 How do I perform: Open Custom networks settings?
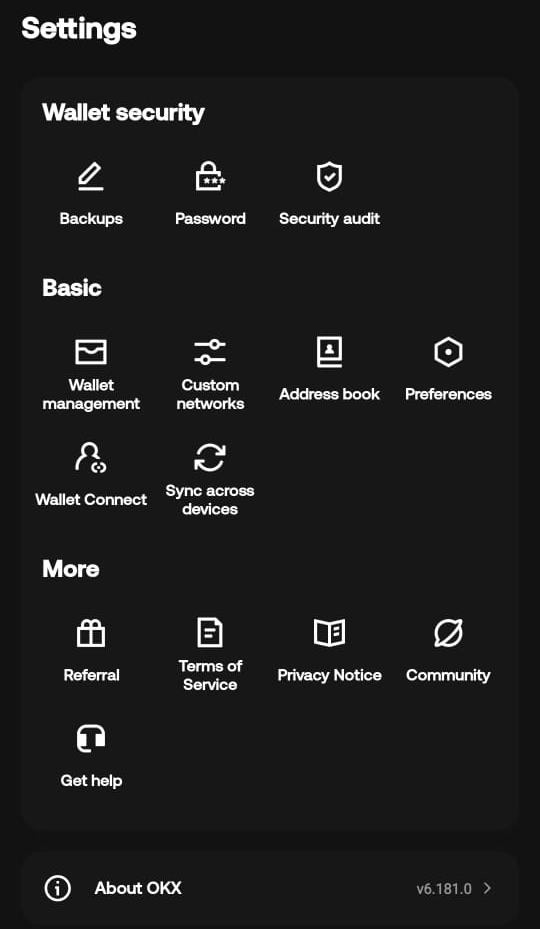[x=210, y=374]
